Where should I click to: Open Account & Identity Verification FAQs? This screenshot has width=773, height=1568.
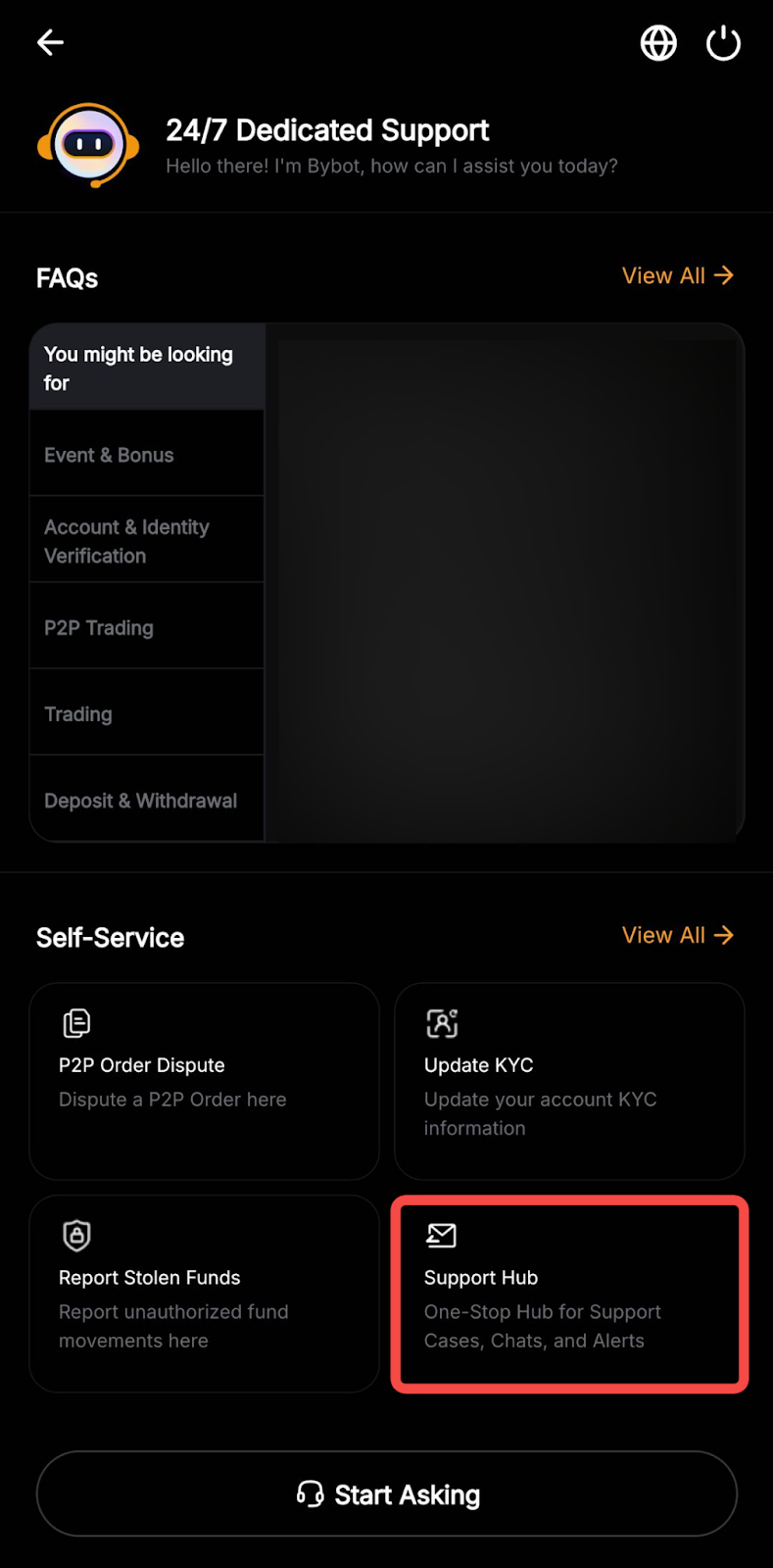click(x=147, y=541)
